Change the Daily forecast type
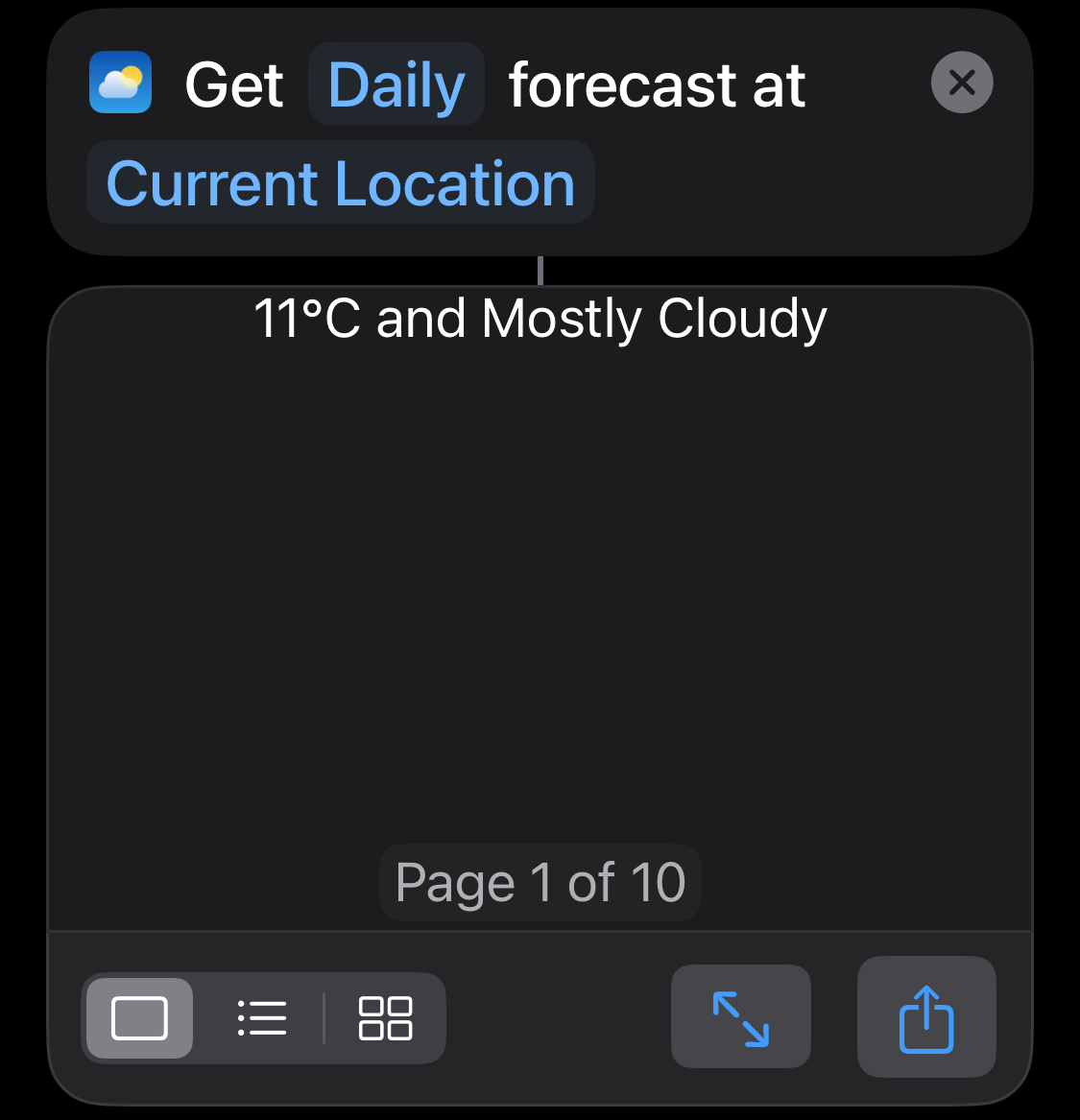This screenshot has width=1080, height=1120. [396, 84]
